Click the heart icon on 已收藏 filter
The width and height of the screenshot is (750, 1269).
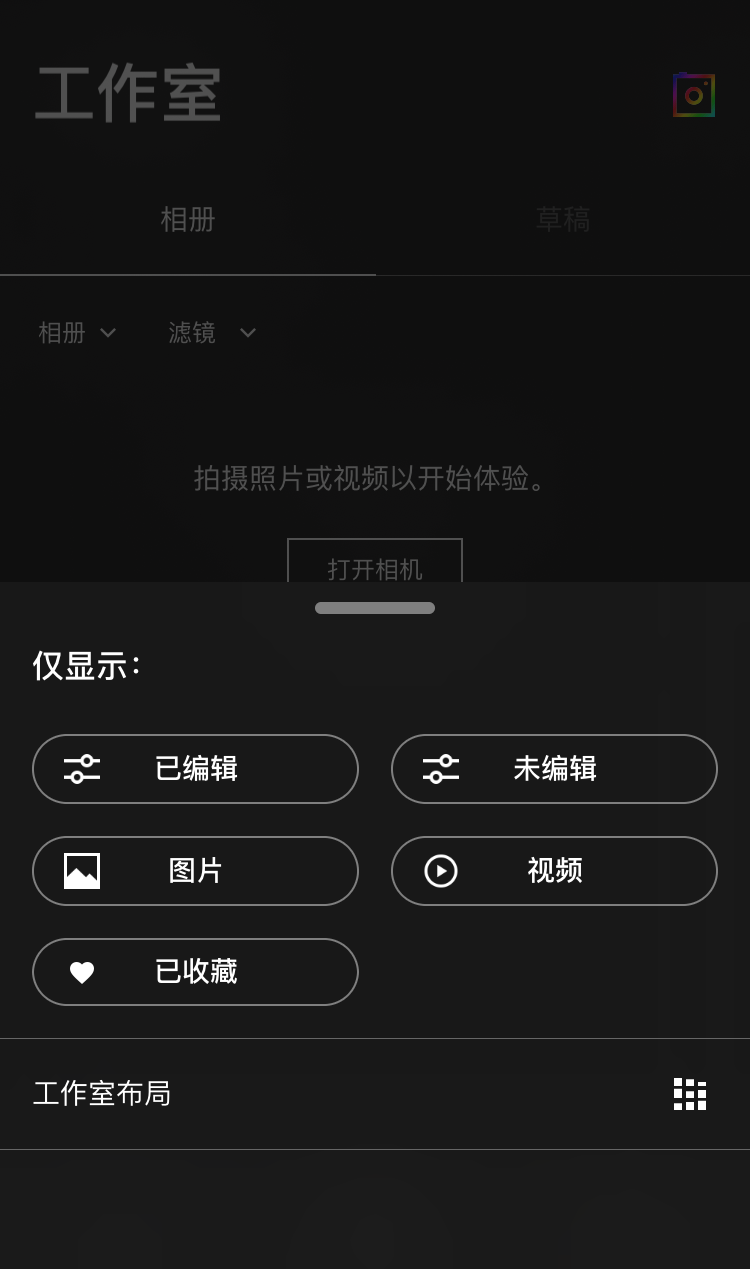tap(83, 972)
